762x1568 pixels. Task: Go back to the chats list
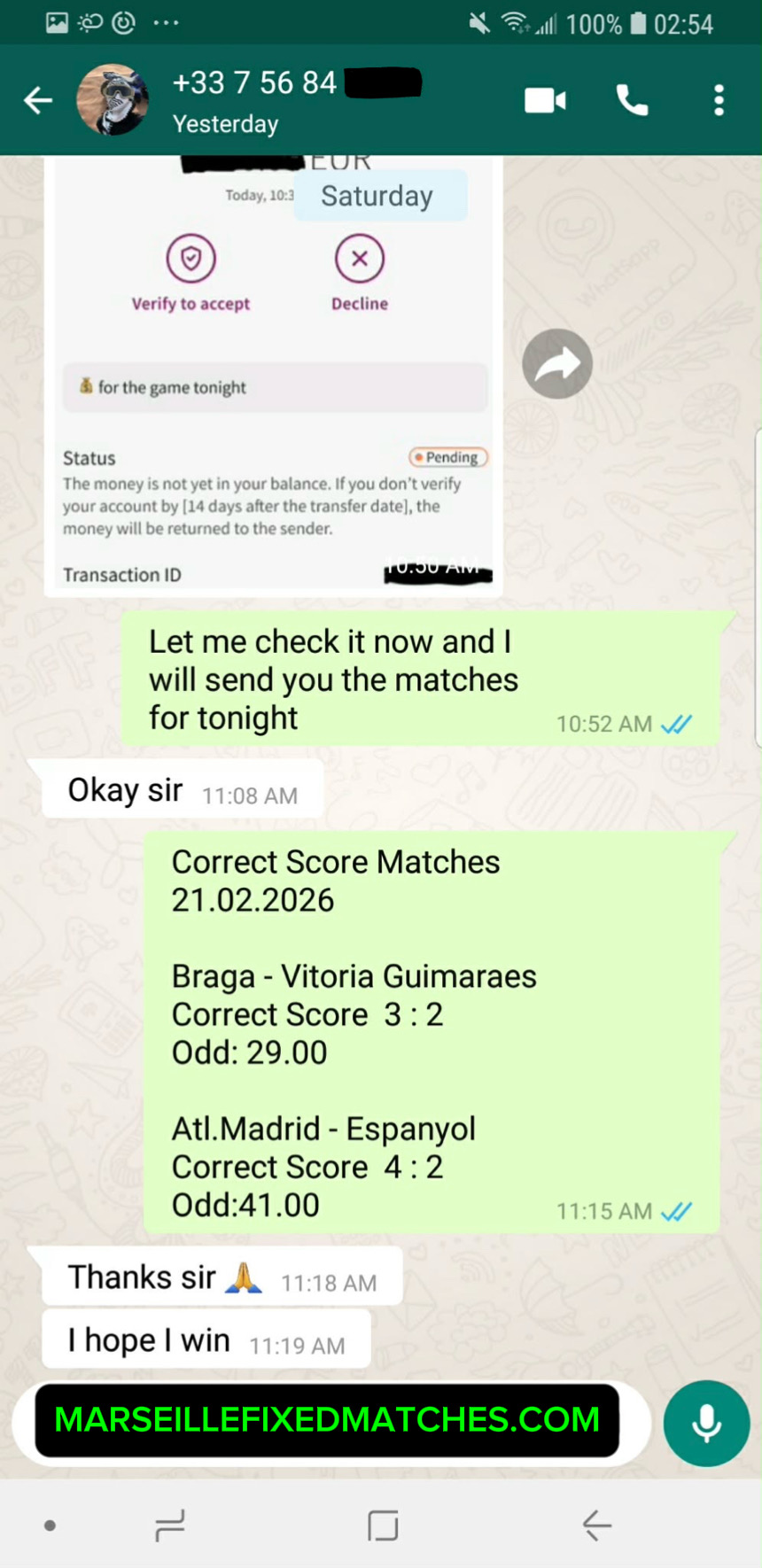(37, 101)
